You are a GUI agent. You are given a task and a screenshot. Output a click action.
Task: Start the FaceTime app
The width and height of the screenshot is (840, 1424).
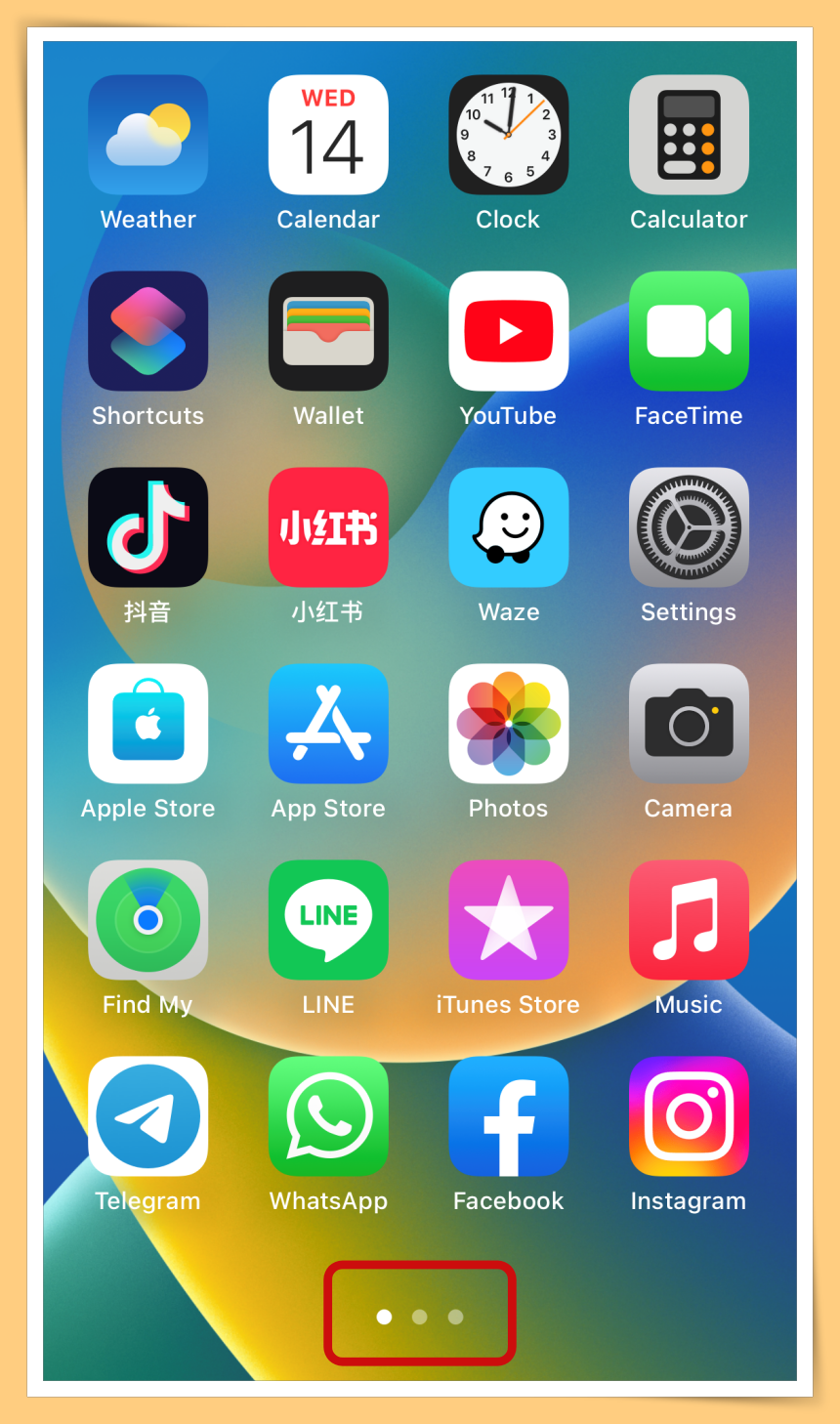pyautogui.click(x=689, y=331)
